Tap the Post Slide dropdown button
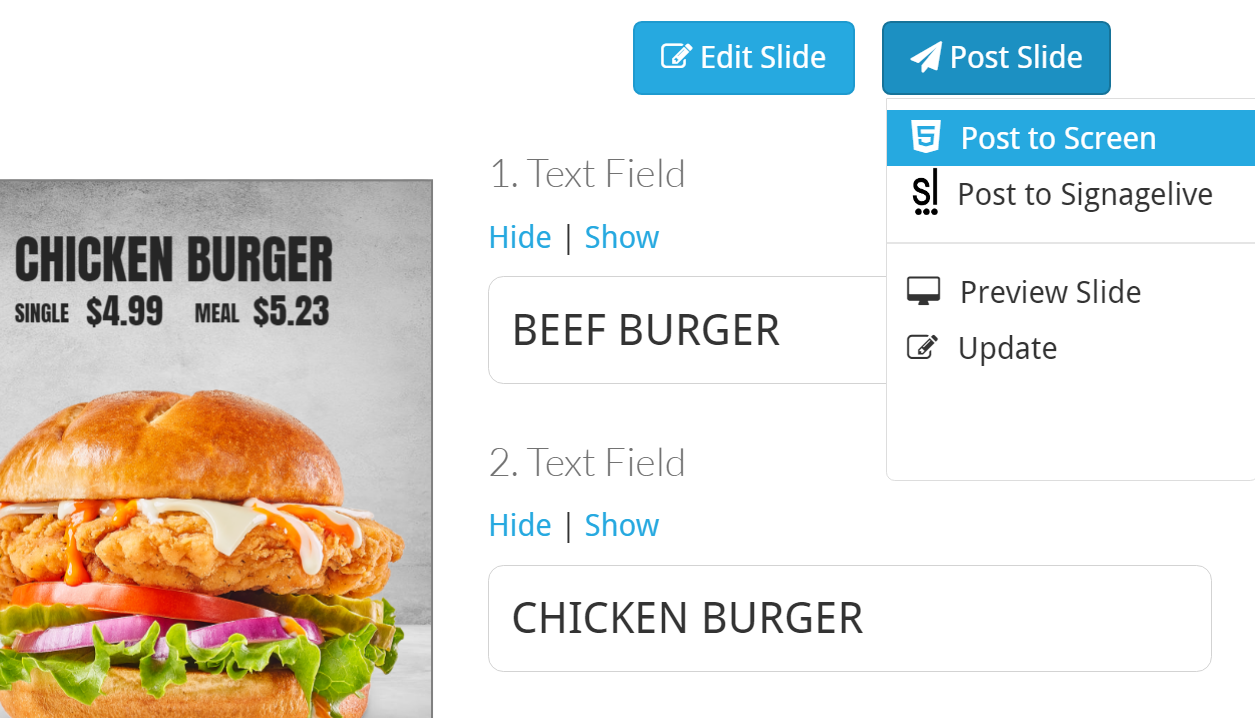1255x718 pixels. coord(996,58)
